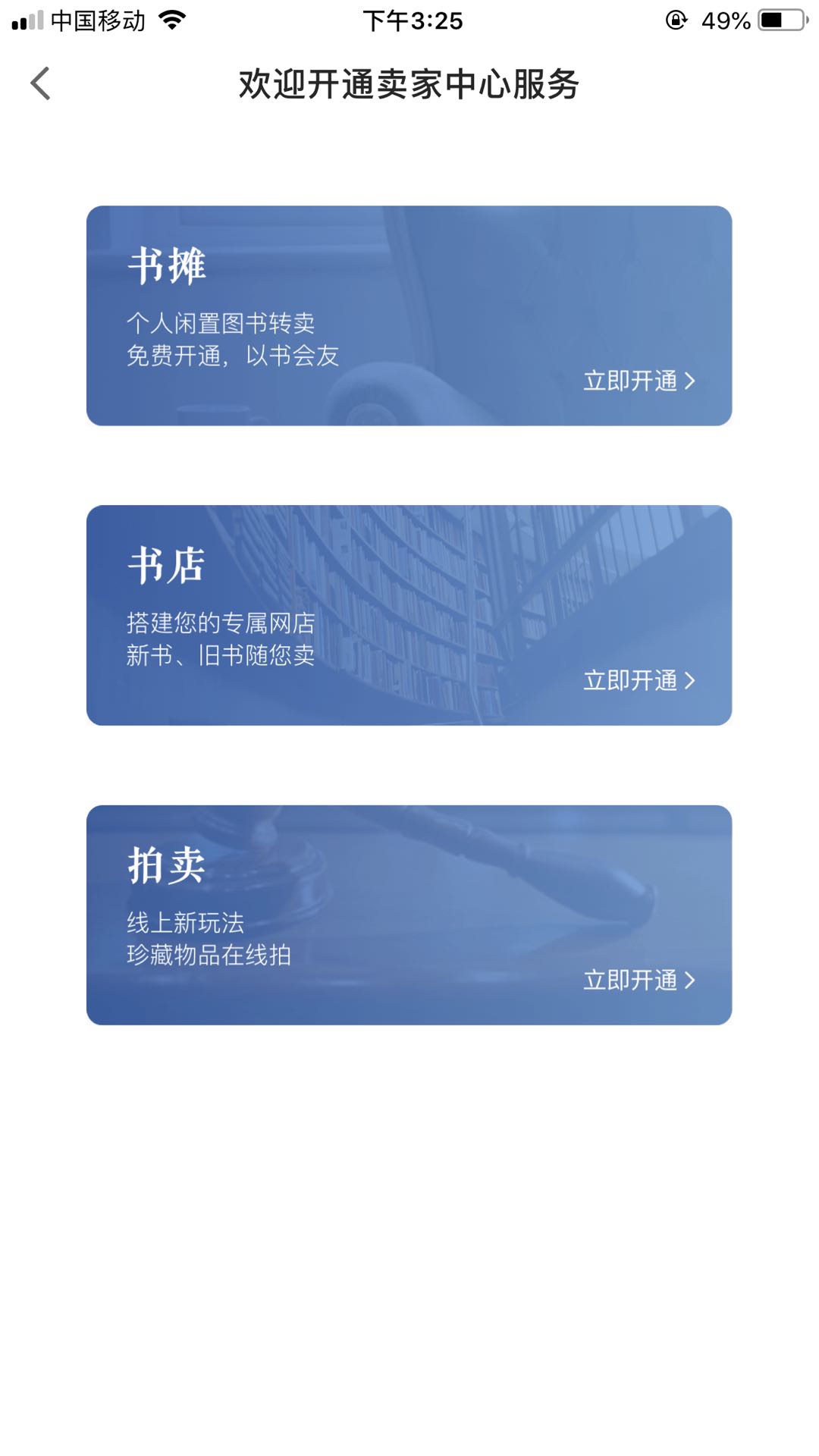The height and width of the screenshot is (1456, 819).
Task: Tap 立即开通 on the 书店 card
Action: 639,680
